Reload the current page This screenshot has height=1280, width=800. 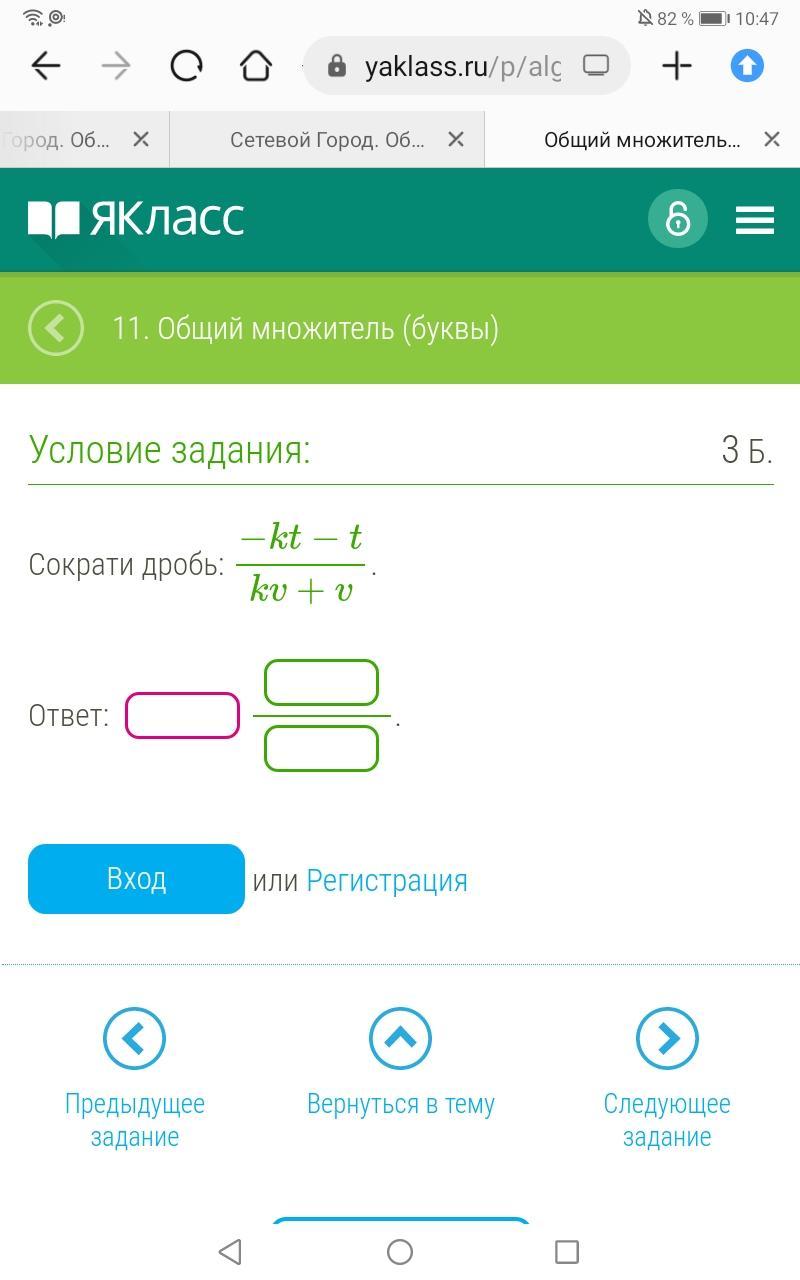coord(186,66)
